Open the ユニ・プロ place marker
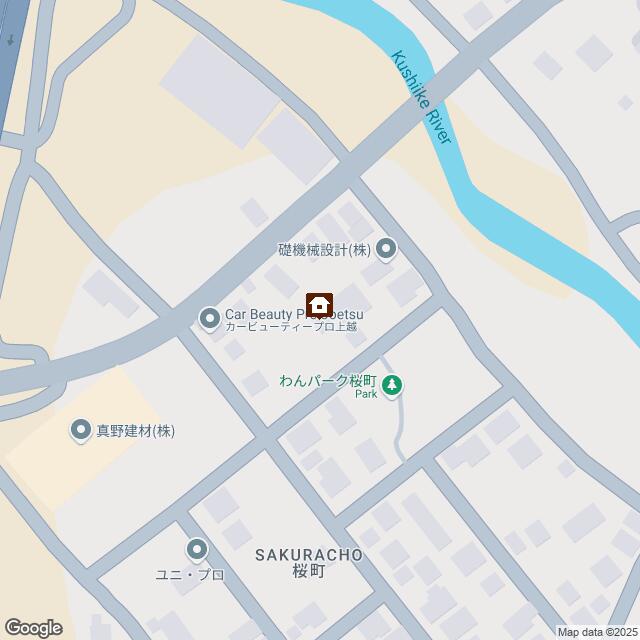 click(x=196, y=550)
